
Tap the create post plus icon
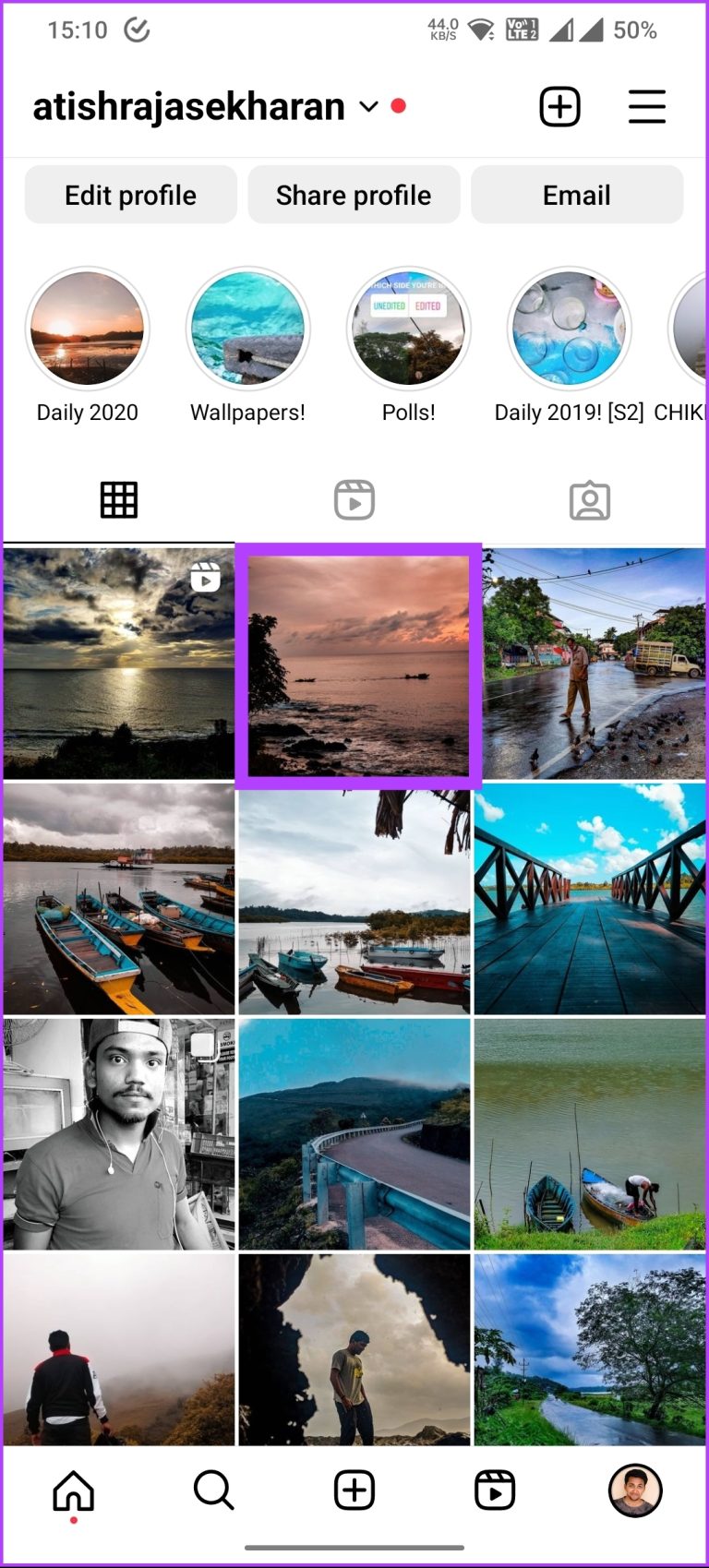[559, 107]
